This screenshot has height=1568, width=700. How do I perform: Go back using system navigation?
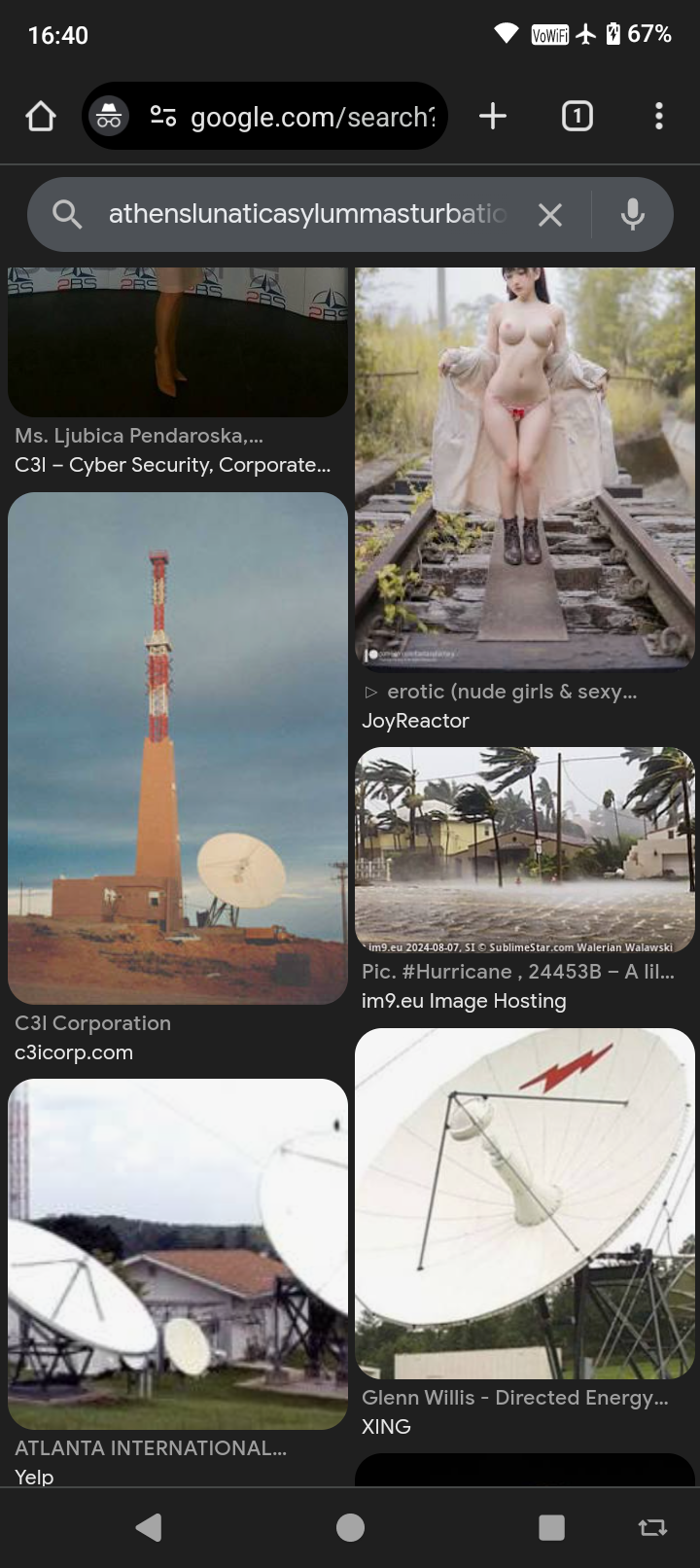149,1527
